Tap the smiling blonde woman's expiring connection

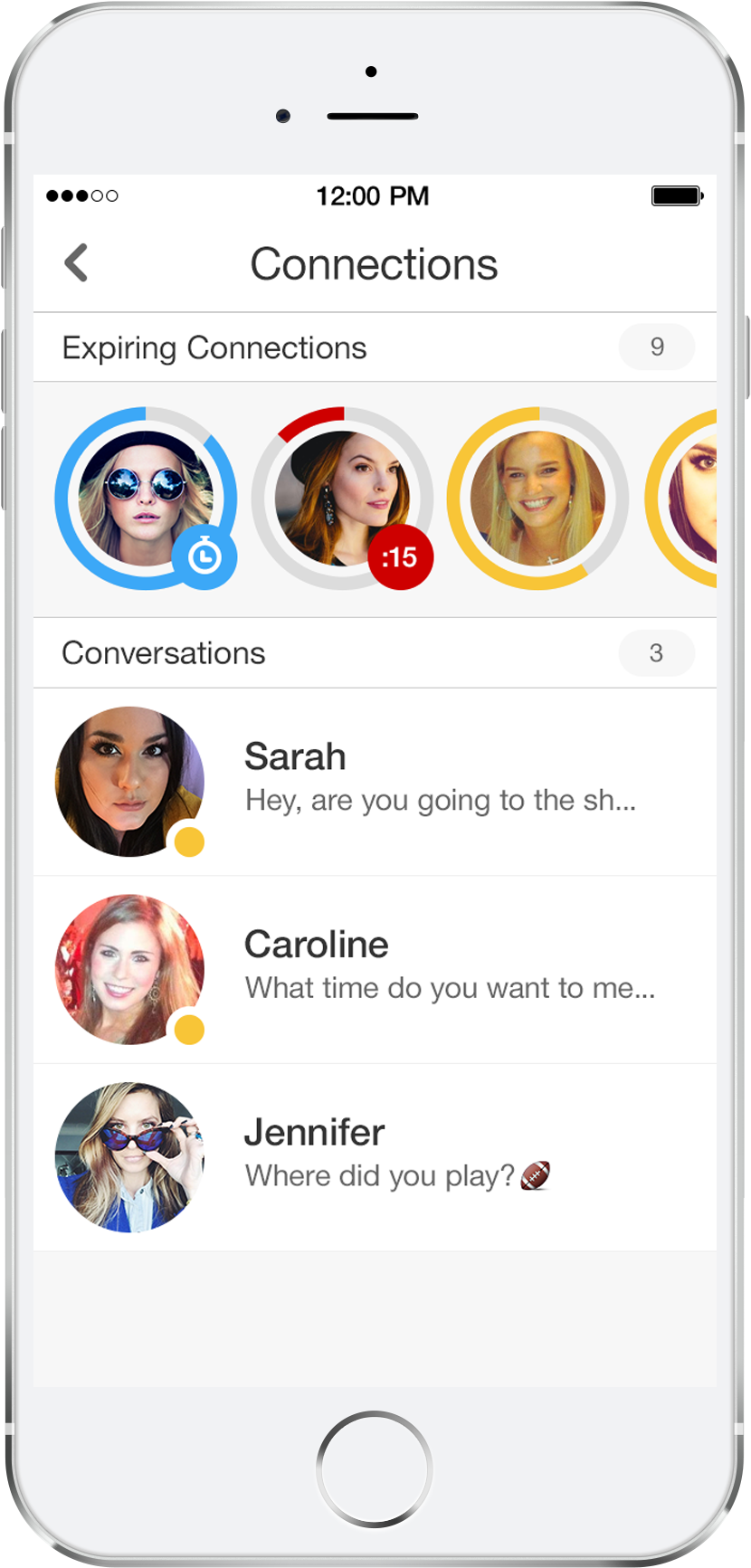click(x=538, y=498)
